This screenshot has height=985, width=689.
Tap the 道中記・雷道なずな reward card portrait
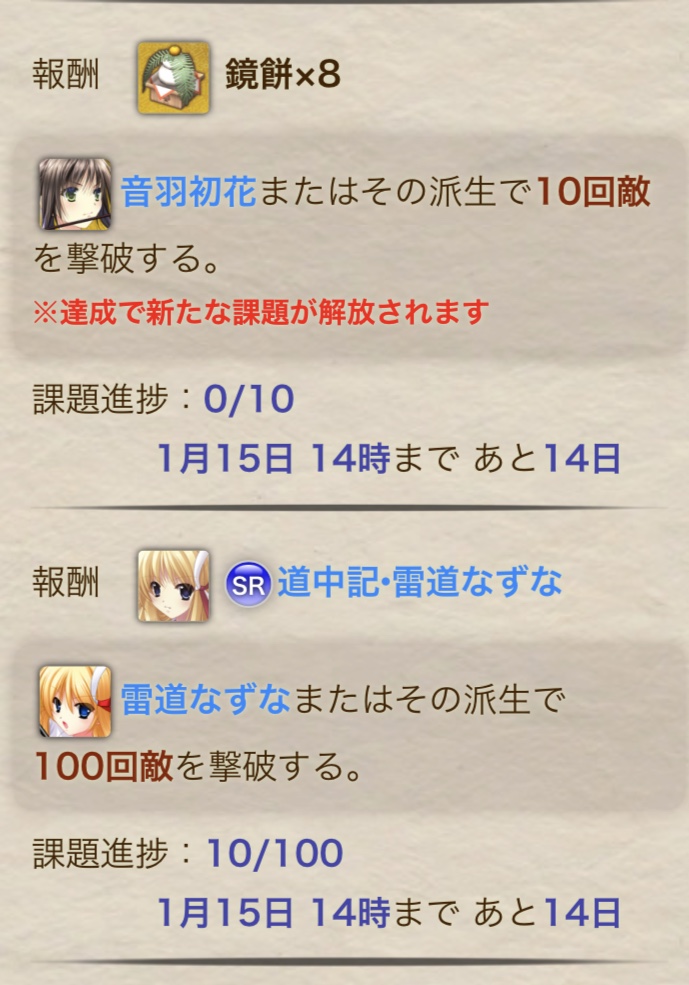point(173,585)
